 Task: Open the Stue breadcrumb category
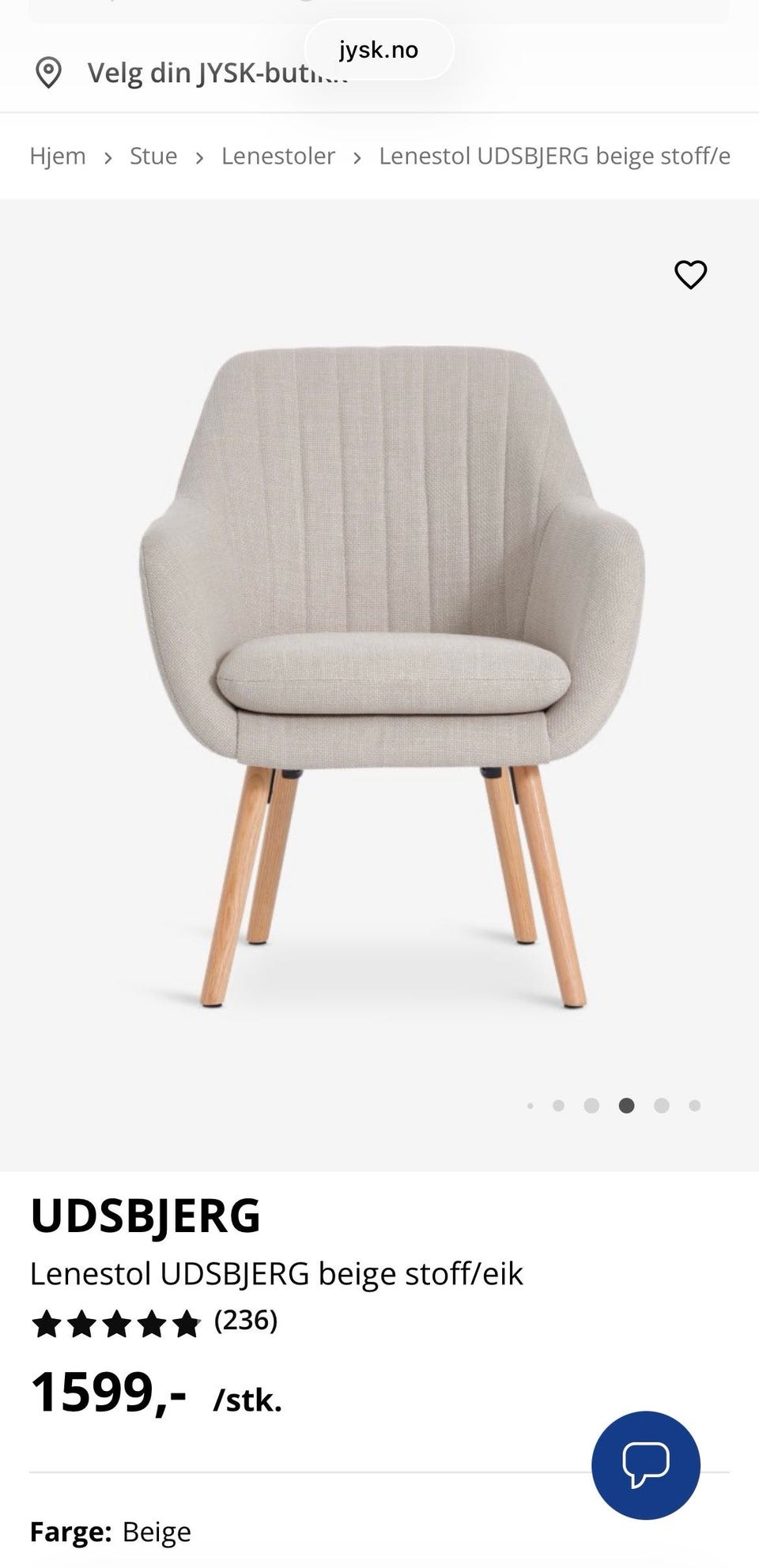pos(153,156)
